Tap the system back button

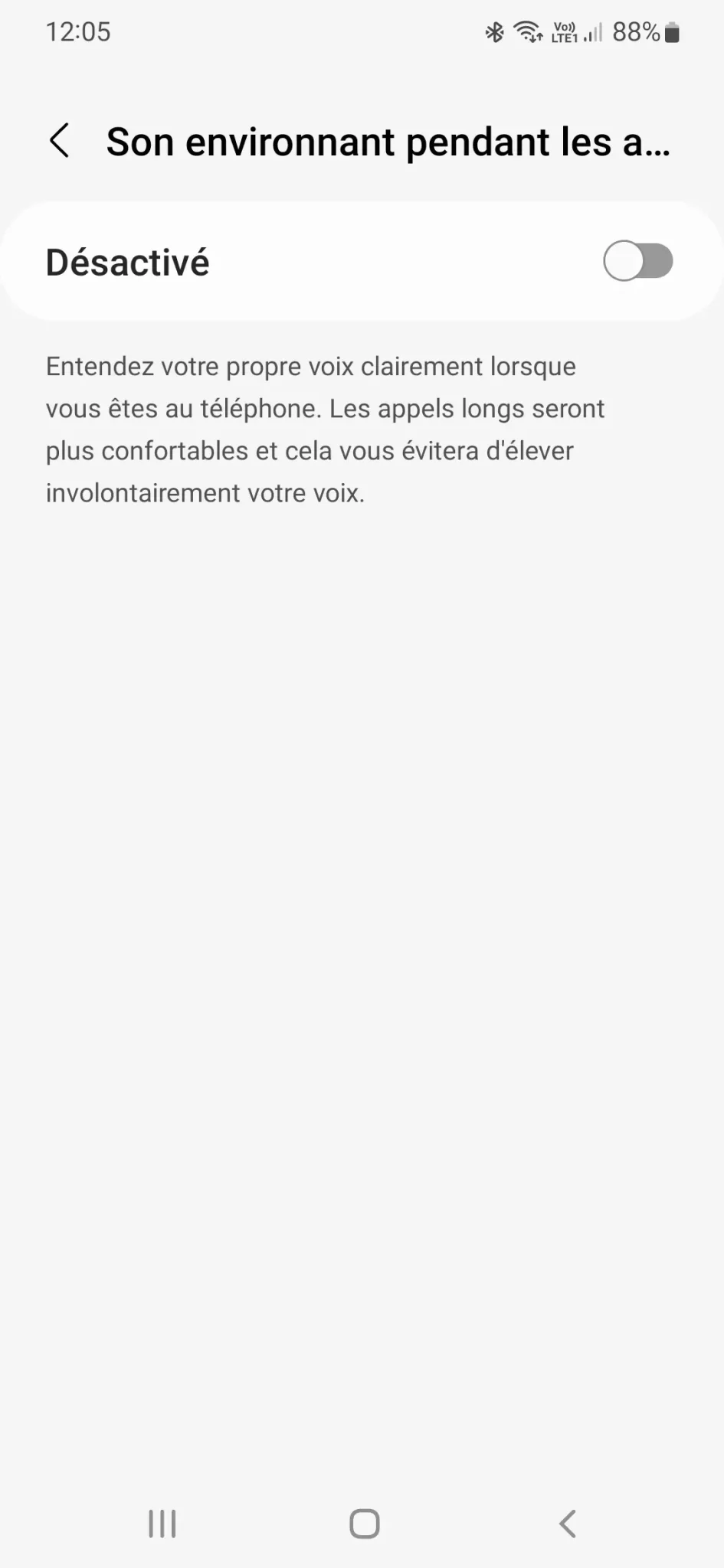pyautogui.click(x=568, y=1524)
